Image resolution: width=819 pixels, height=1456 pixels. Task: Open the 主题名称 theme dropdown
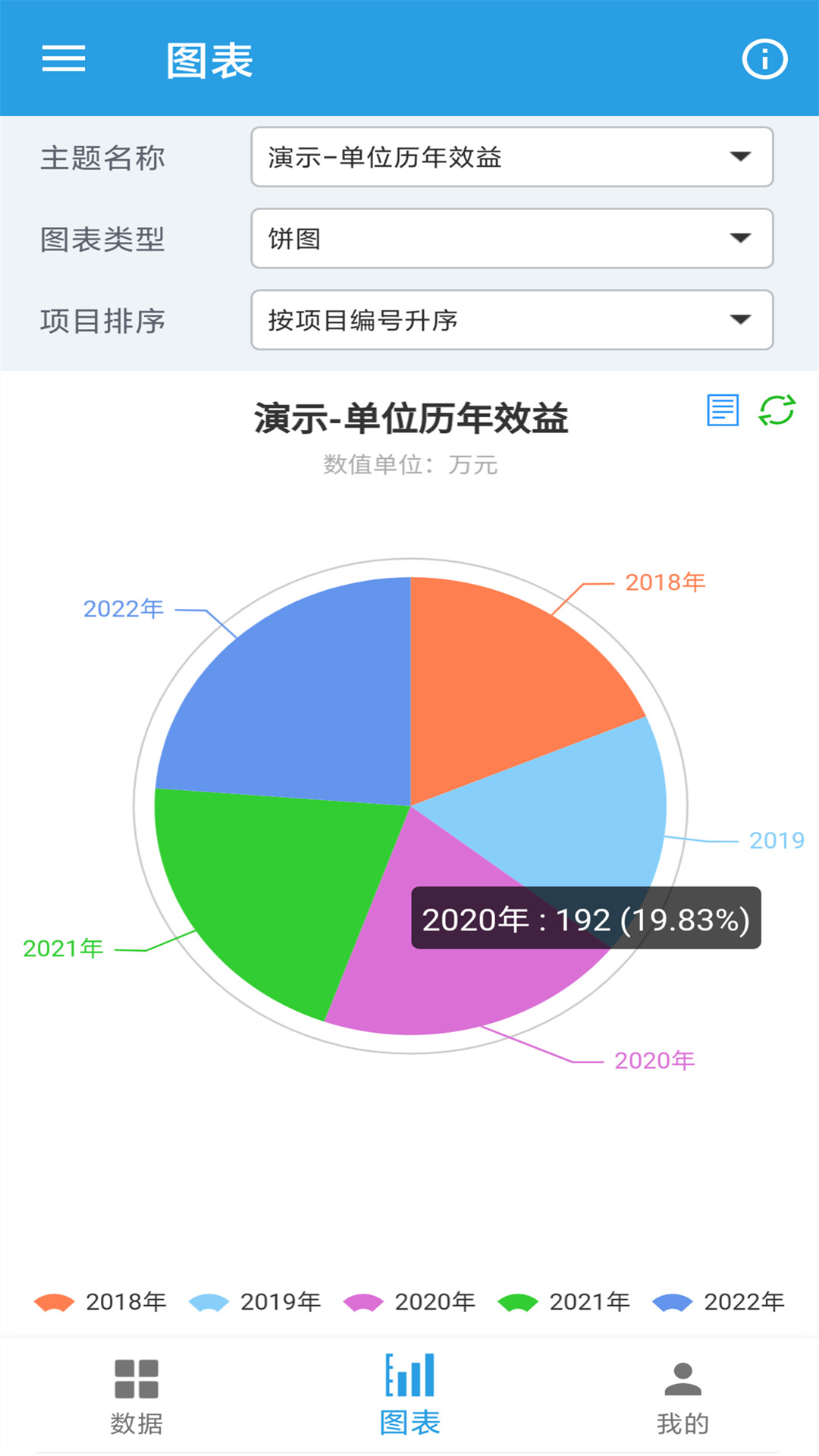(x=512, y=157)
